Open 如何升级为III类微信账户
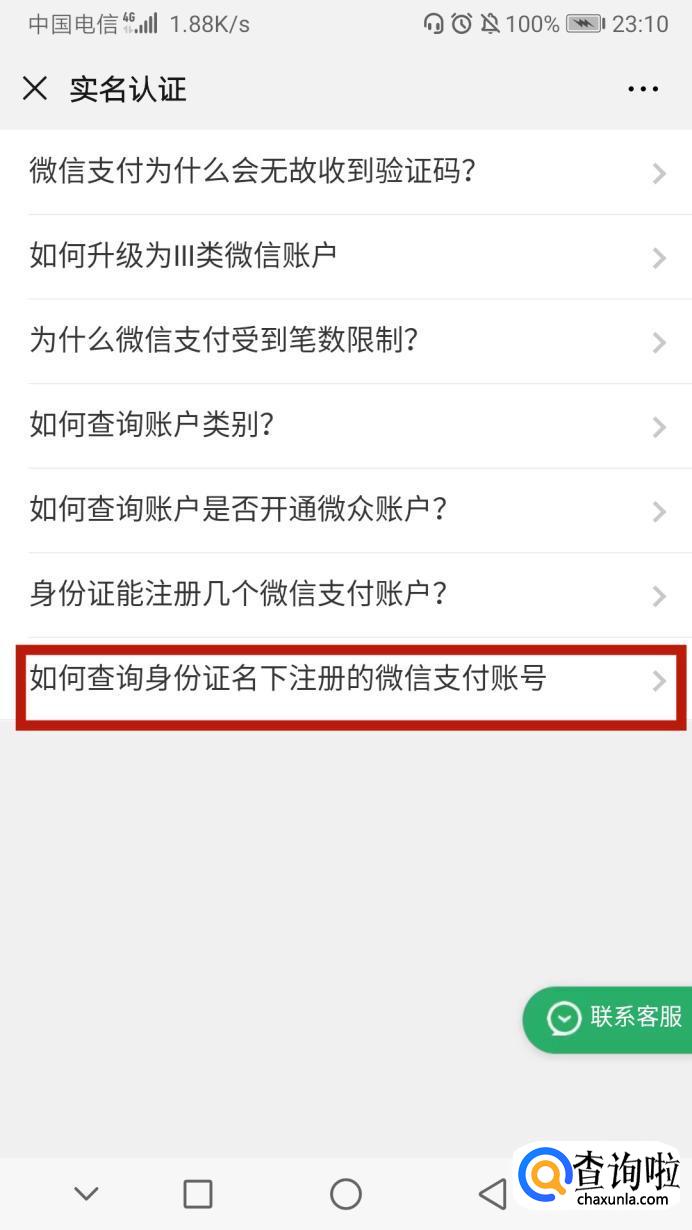Viewport: 692px width, 1230px height. 346,257
